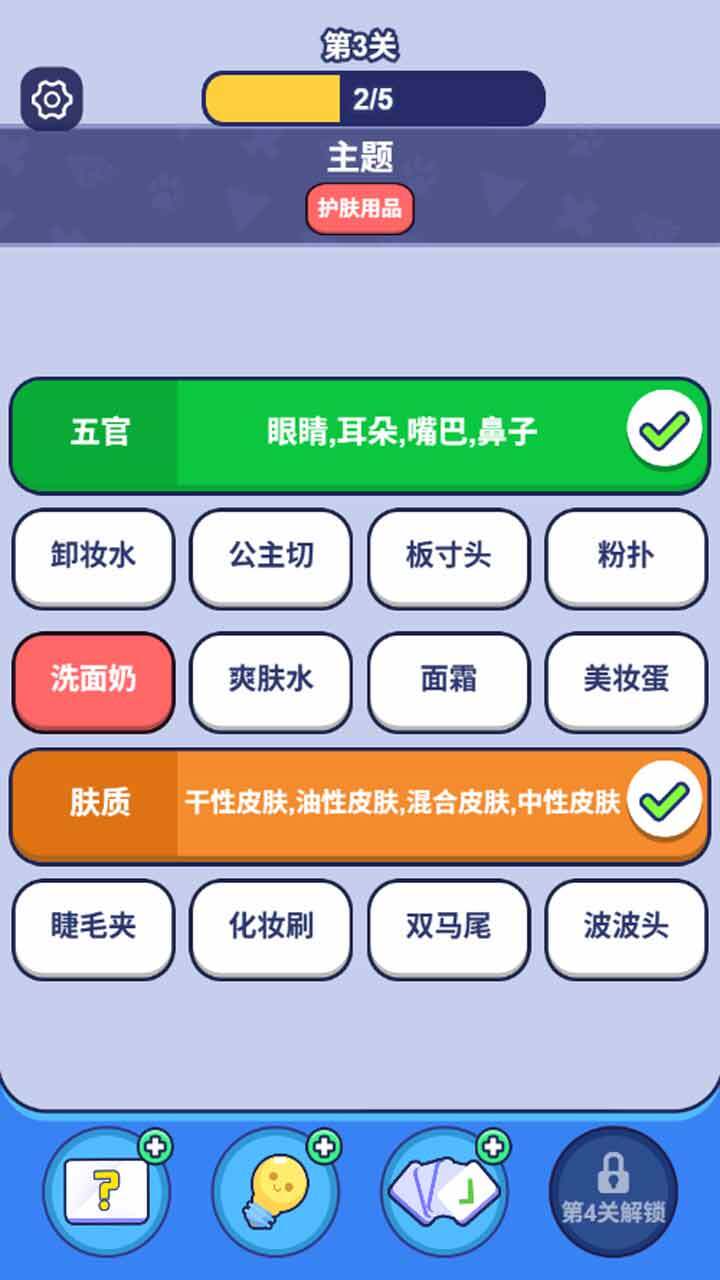Tap the 爽肤水 word tile
Screen dimensions: 720x1280
271,680
